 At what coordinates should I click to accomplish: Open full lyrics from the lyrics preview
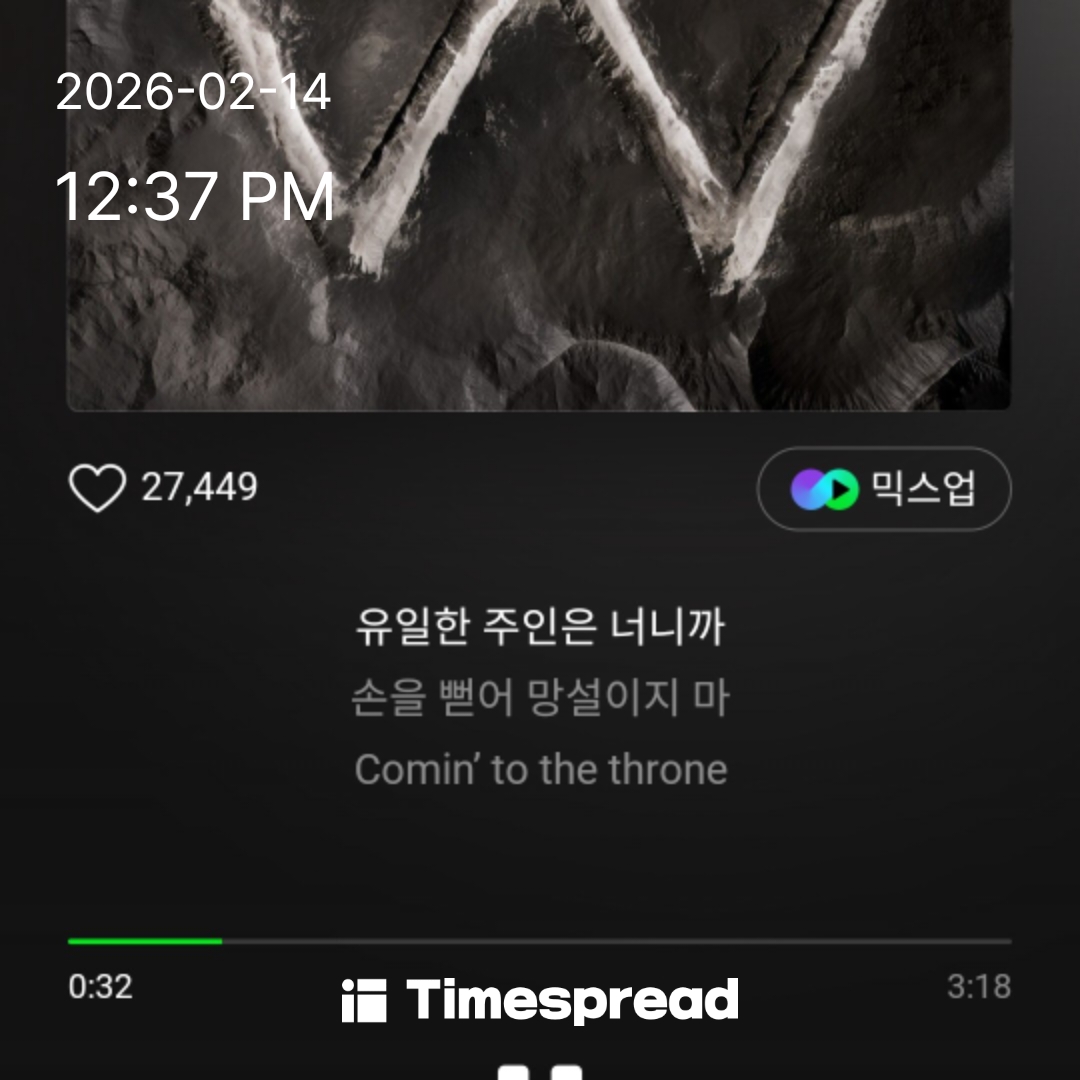click(540, 698)
